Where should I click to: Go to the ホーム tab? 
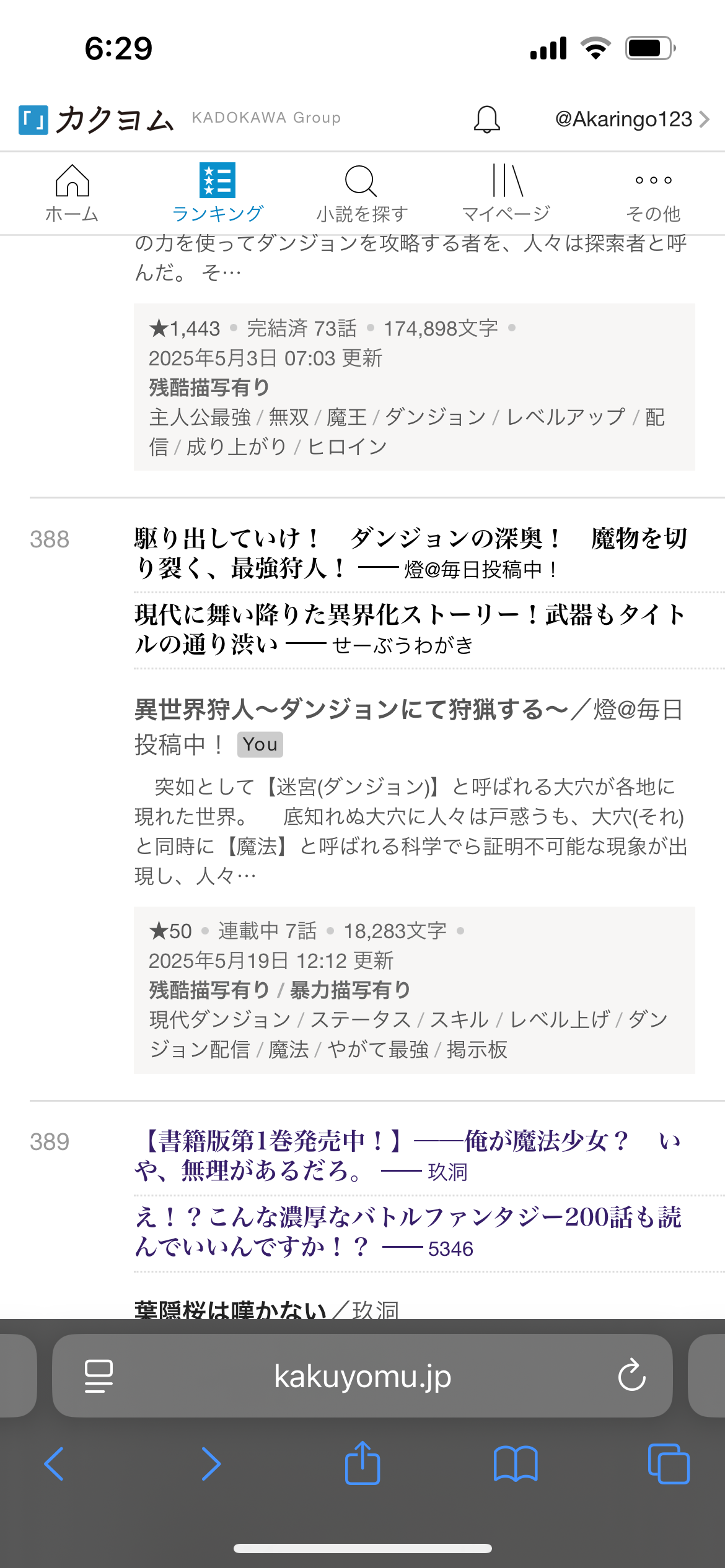coord(72,193)
